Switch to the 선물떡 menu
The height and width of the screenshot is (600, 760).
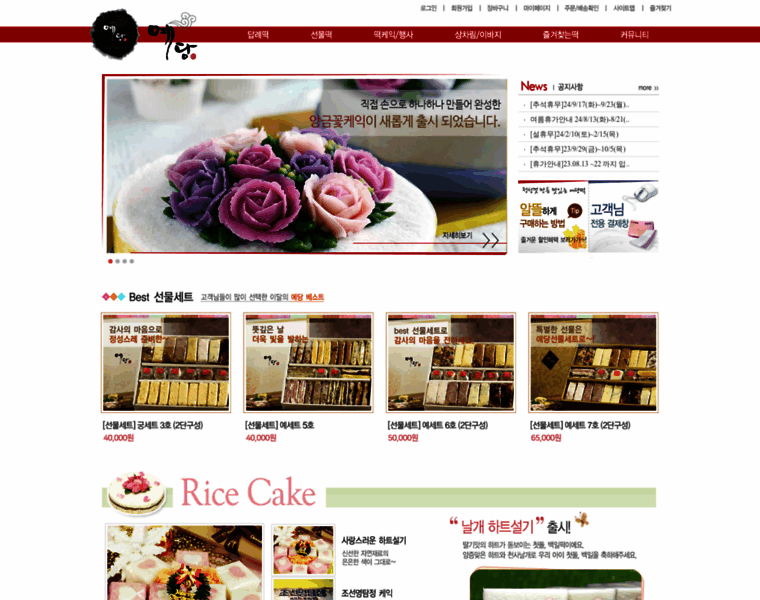point(321,35)
